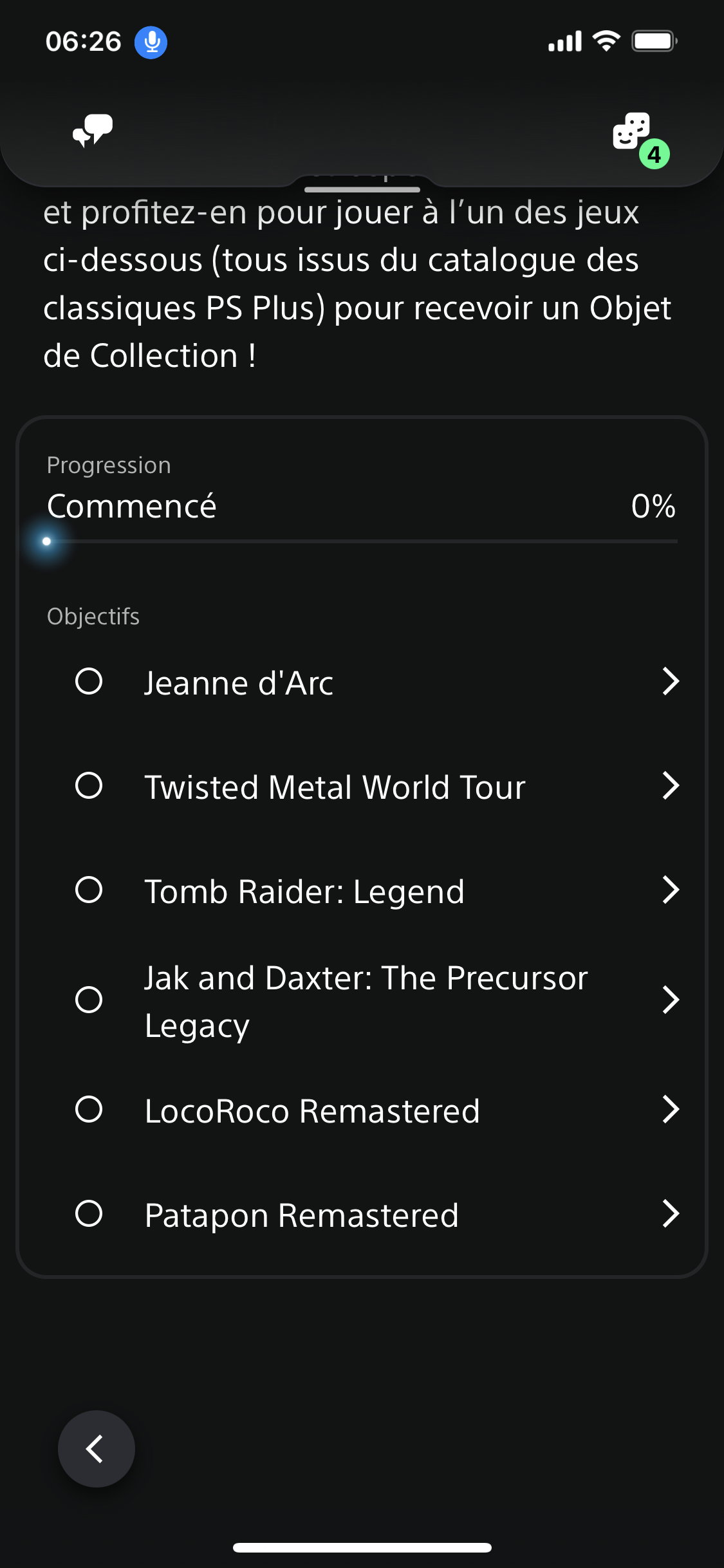
Task: Open the chat messages icon
Action: (93, 131)
